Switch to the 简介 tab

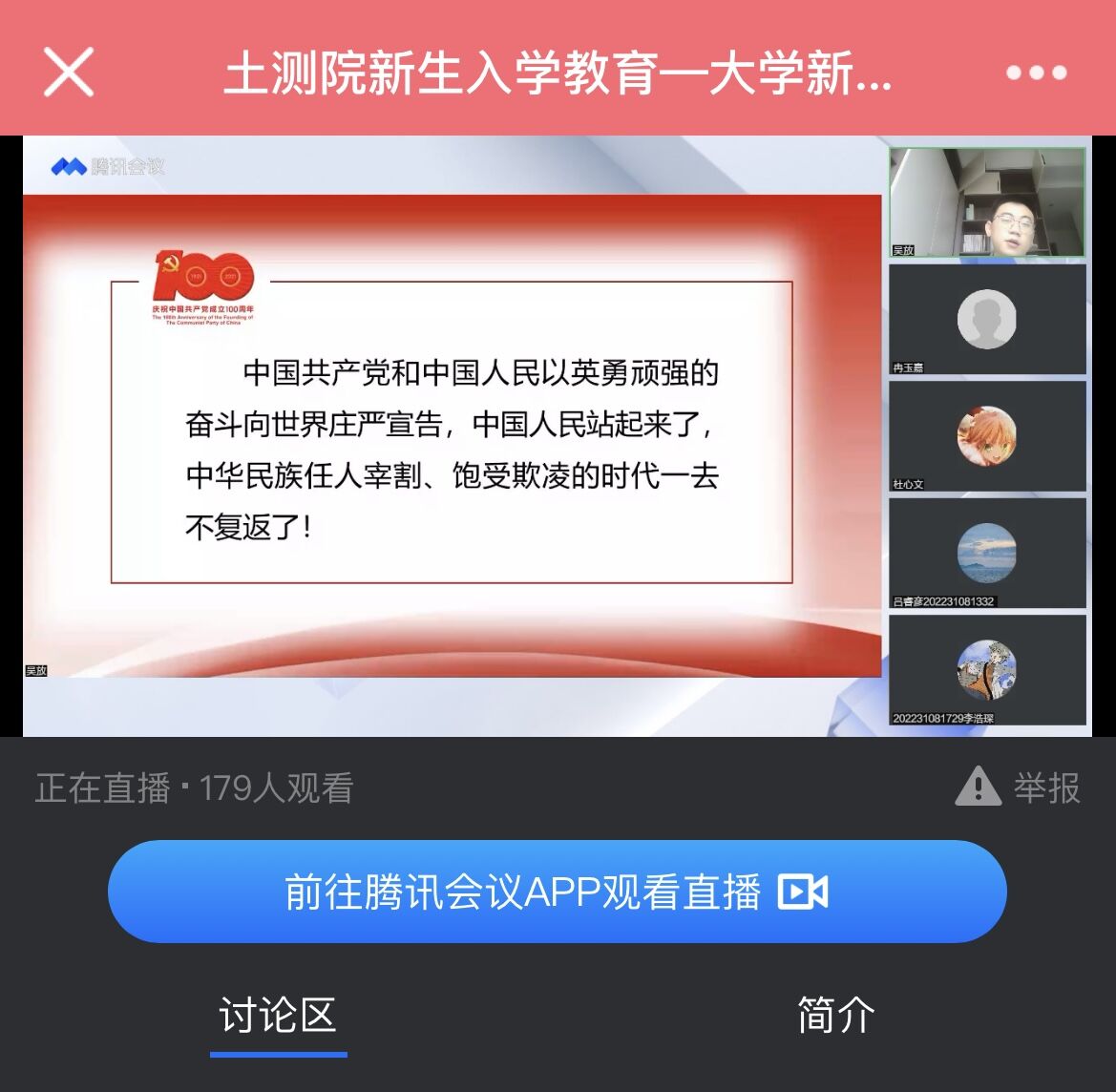click(835, 1015)
